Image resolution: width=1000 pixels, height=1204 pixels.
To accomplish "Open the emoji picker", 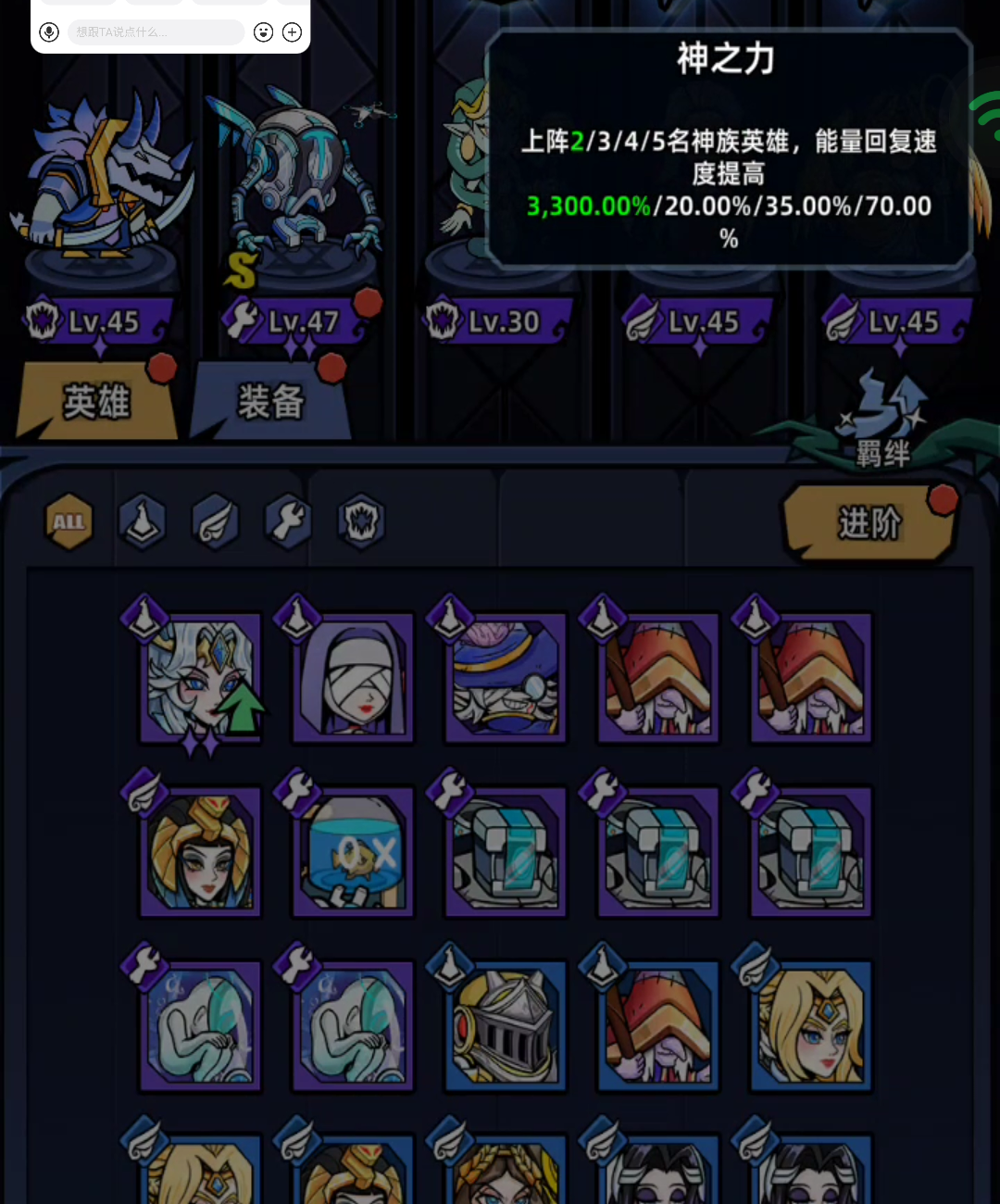I will click(x=264, y=32).
